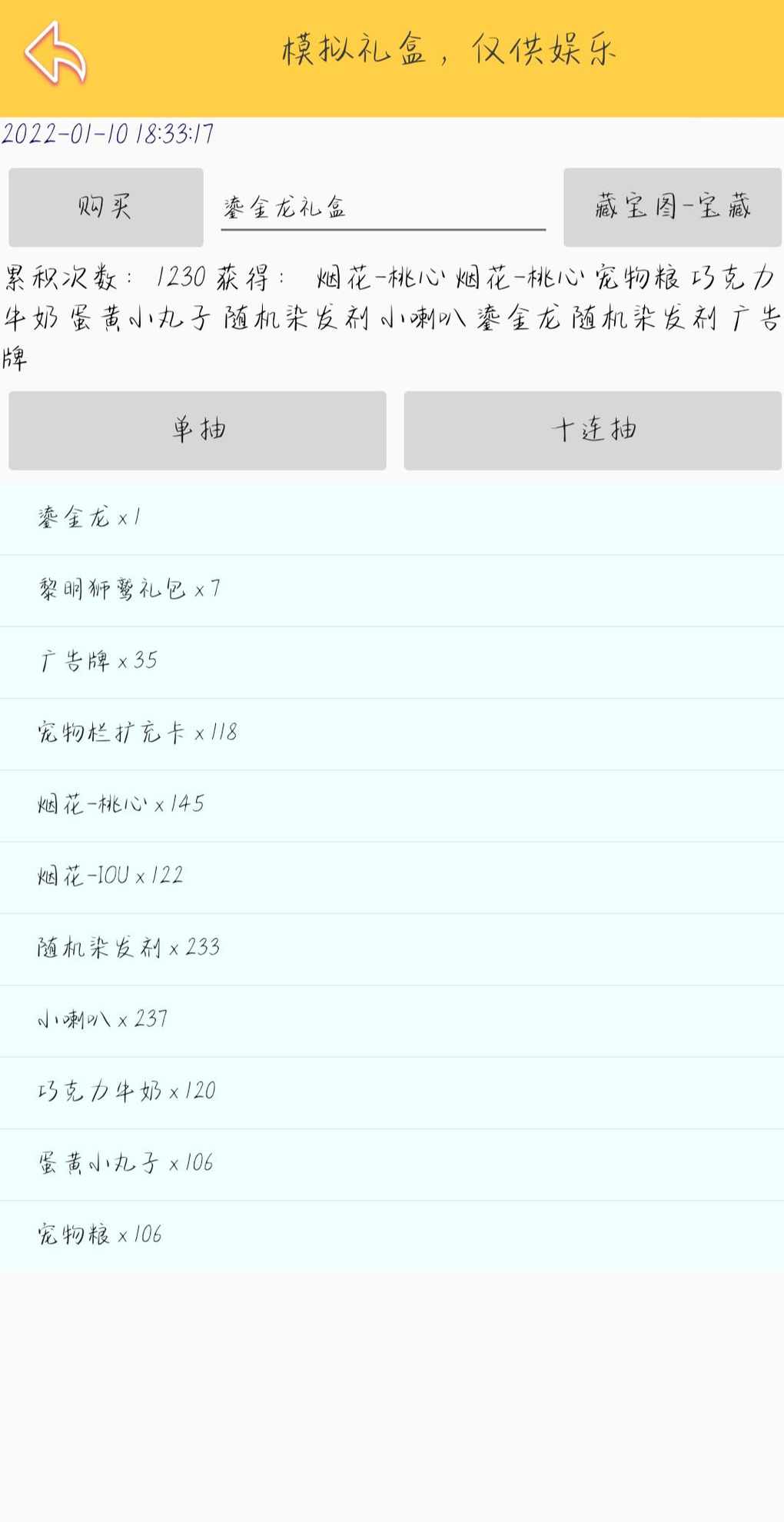Tap the back arrow icon
784x1522 pixels.
pos(55,52)
